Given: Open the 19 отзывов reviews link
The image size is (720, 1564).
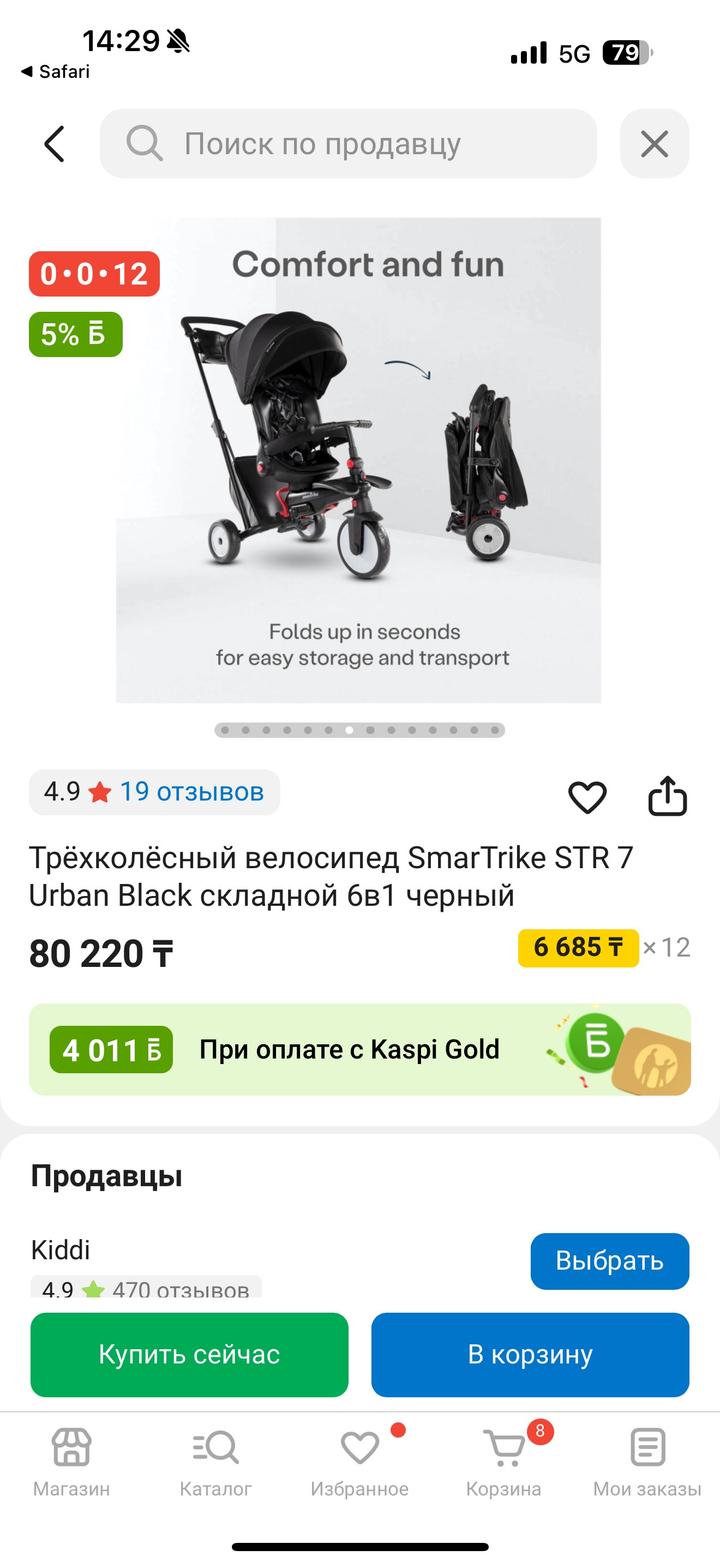Looking at the screenshot, I should (191, 792).
